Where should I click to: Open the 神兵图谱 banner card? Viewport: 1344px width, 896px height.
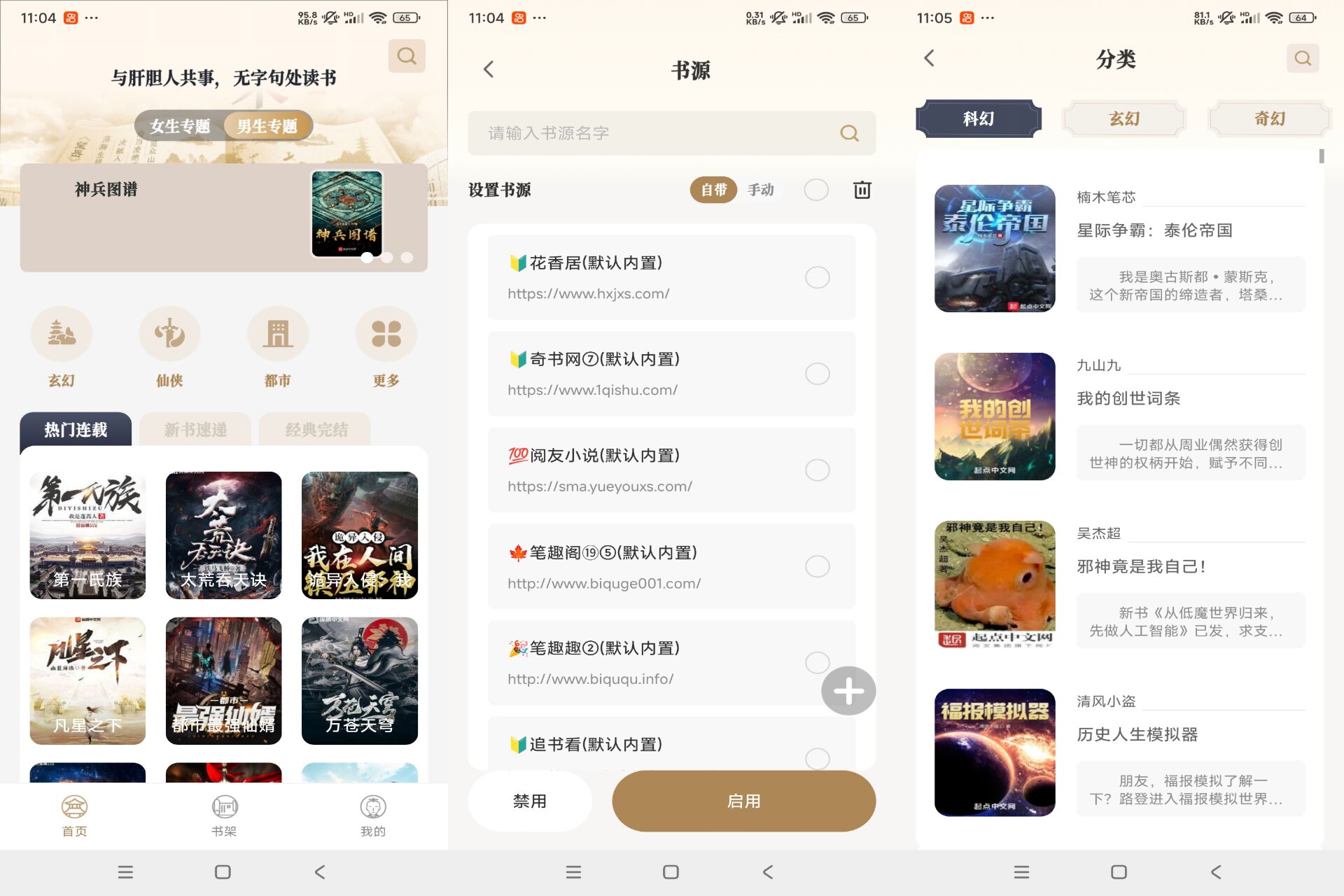(223, 217)
